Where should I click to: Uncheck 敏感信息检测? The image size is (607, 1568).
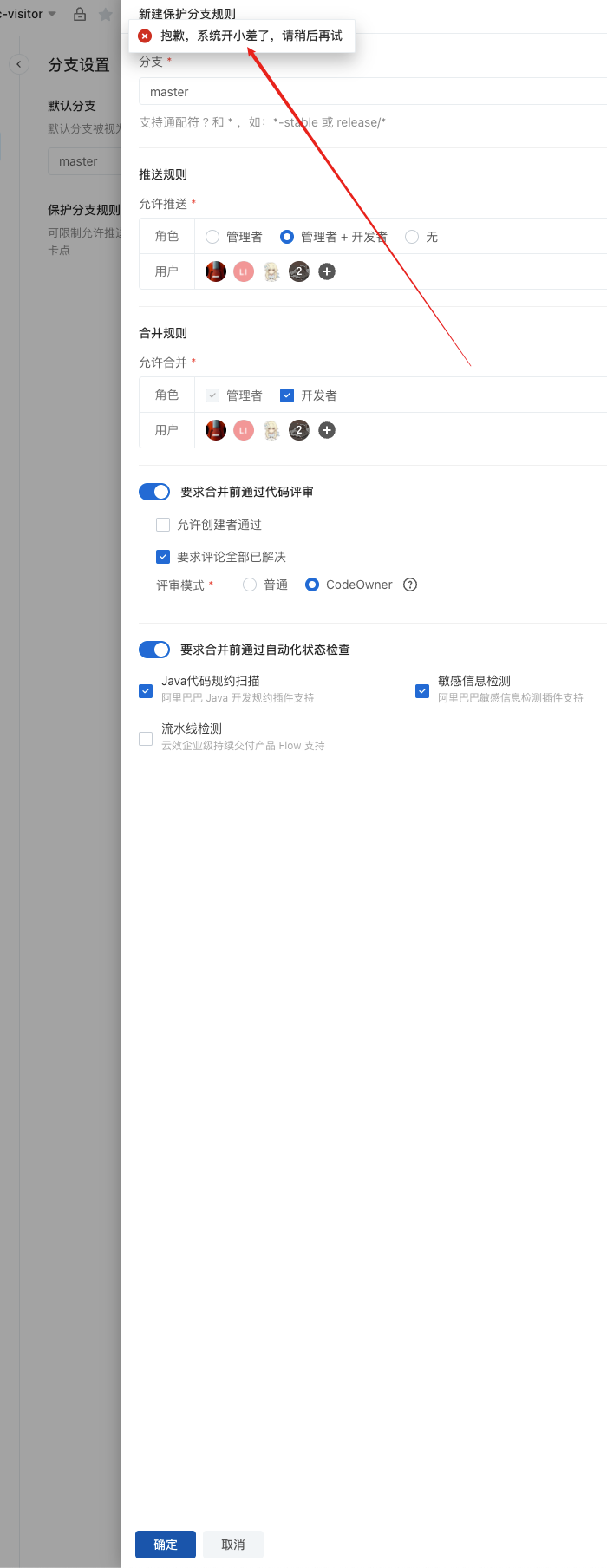pyautogui.click(x=422, y=691)
